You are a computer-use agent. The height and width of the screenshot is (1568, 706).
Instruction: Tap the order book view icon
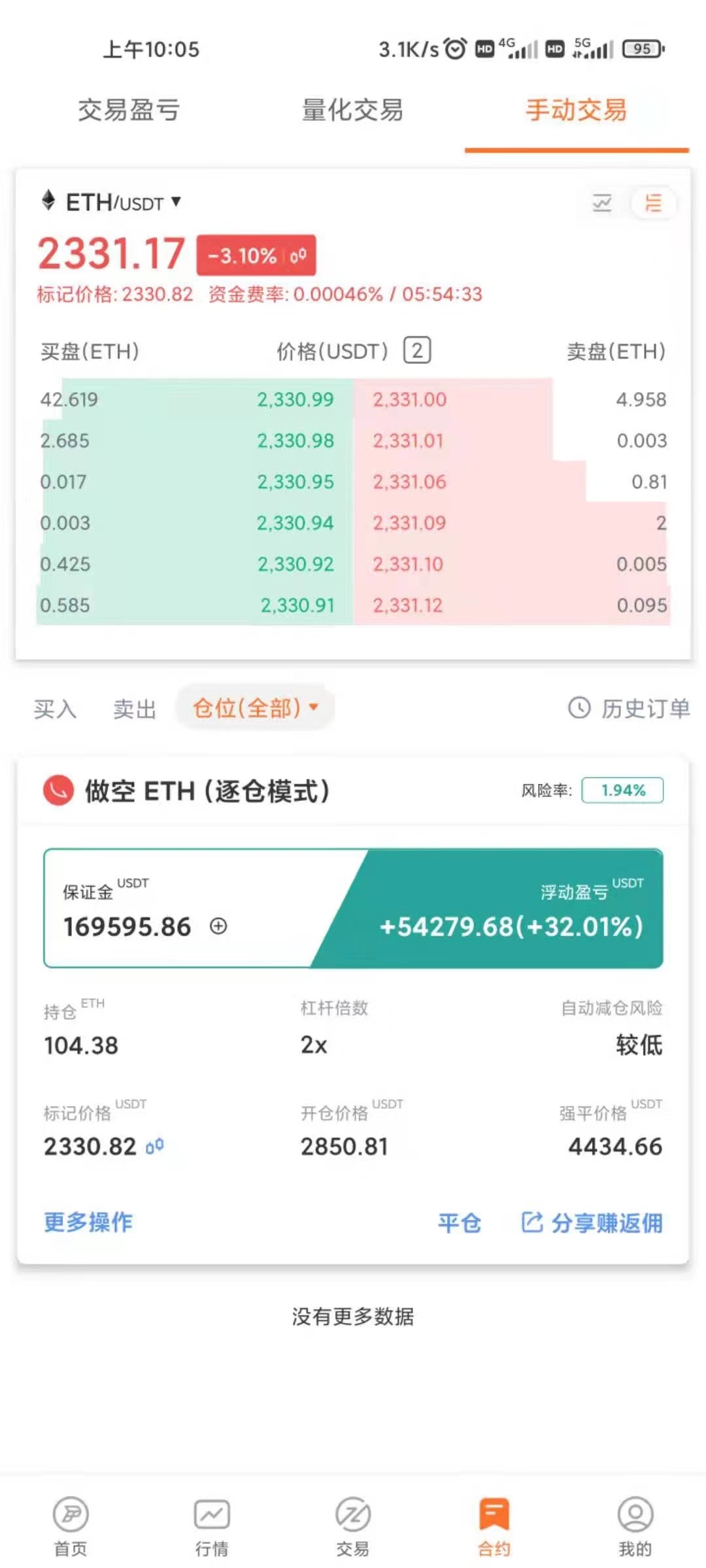pyautogui.click(x=653, y=203)
